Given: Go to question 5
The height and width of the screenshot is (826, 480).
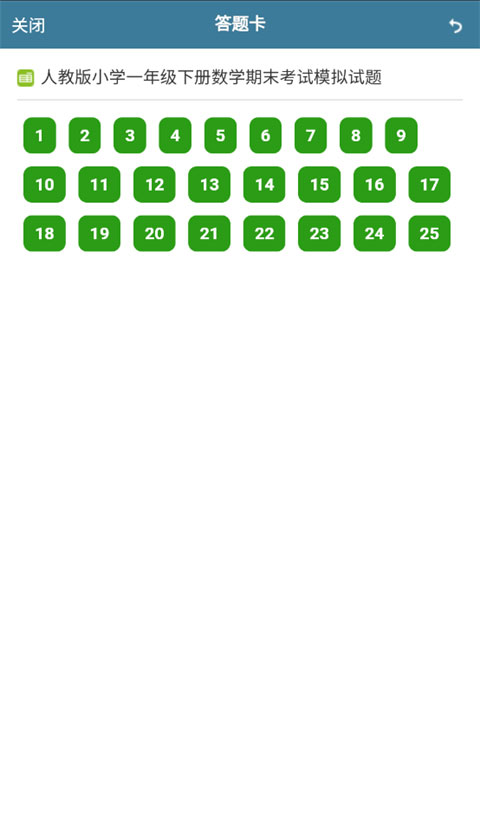Looking at the screenshot, I should (x=220, y=135).
